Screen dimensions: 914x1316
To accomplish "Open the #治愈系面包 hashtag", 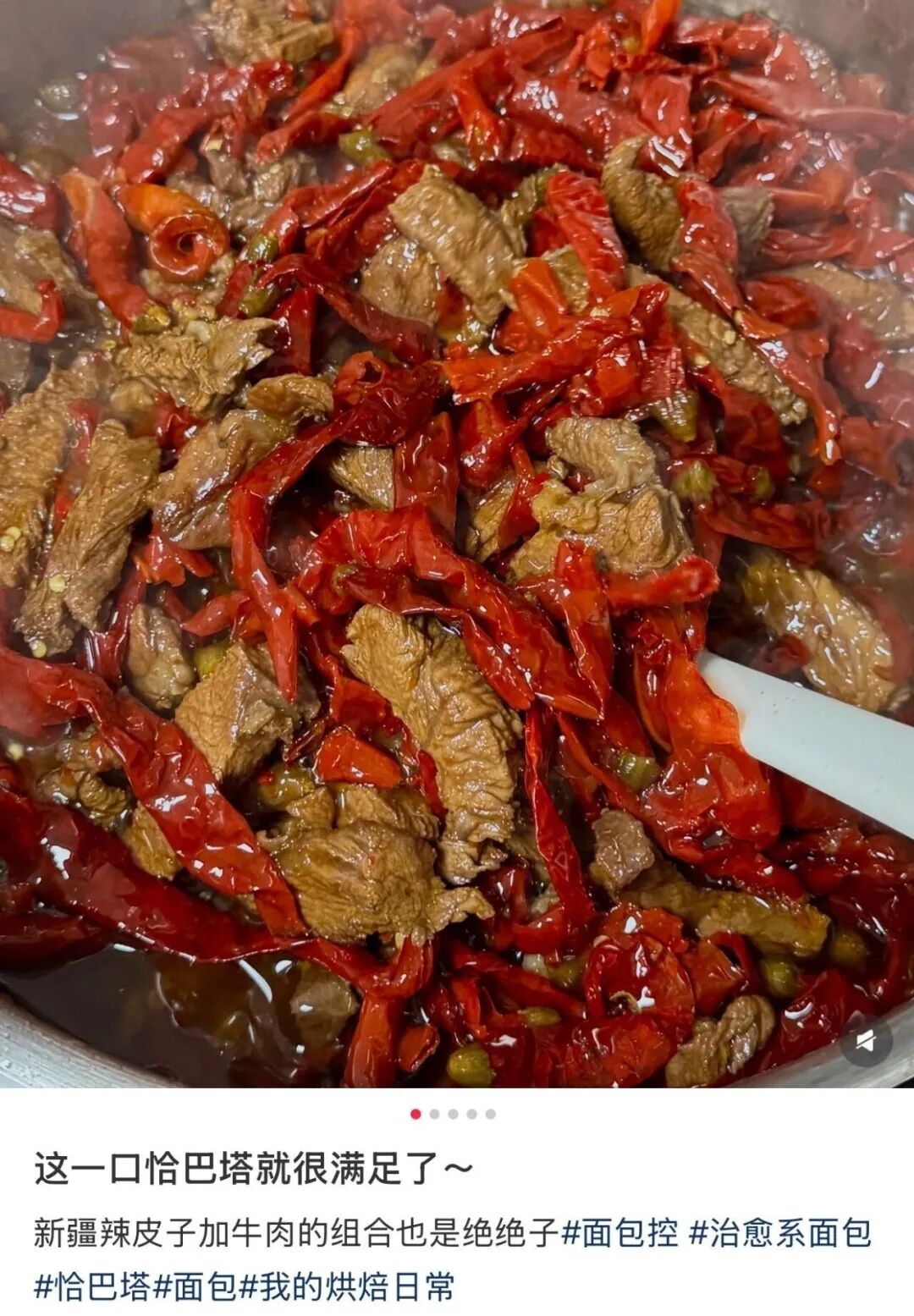I will click(x=780, y=1233).
